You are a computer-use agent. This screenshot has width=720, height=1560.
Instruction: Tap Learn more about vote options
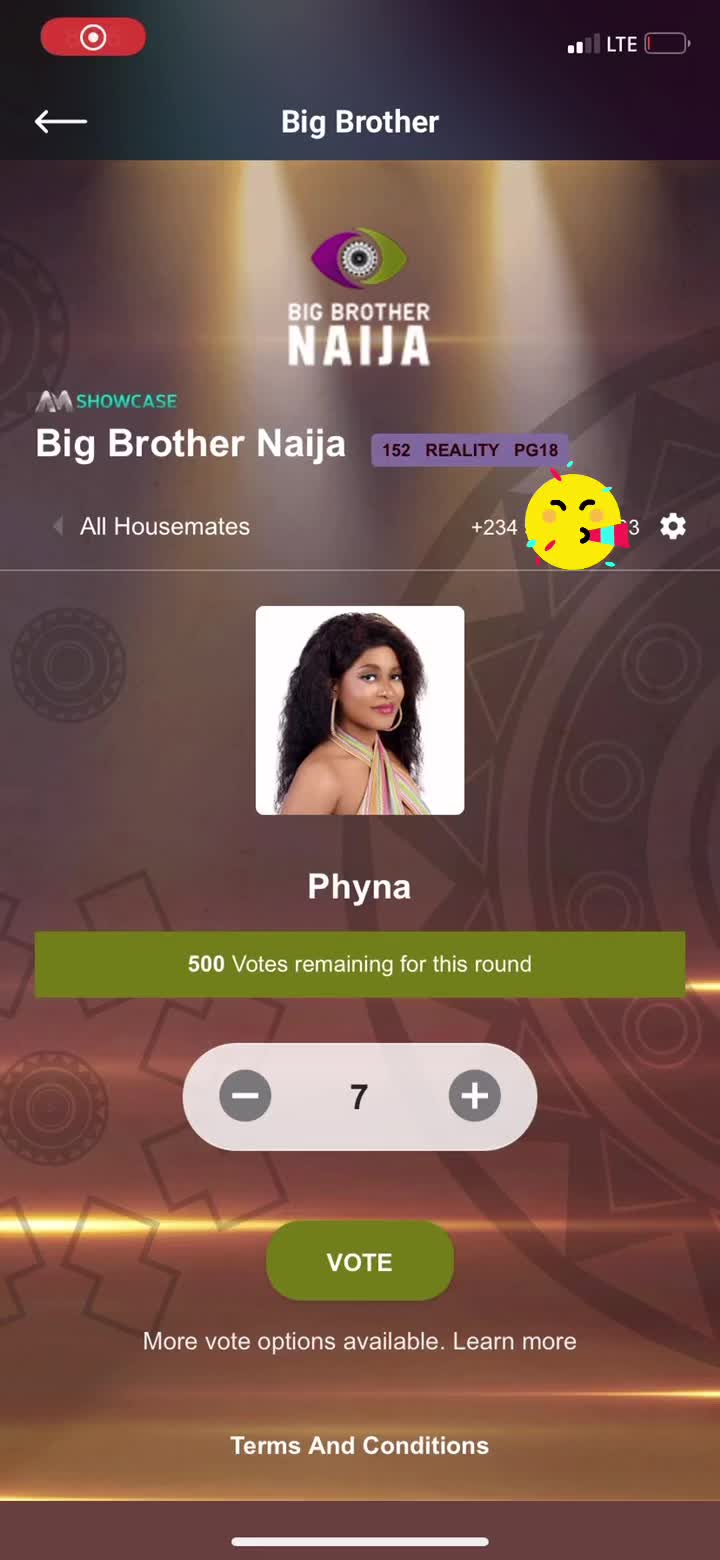tap(514, 1342)
